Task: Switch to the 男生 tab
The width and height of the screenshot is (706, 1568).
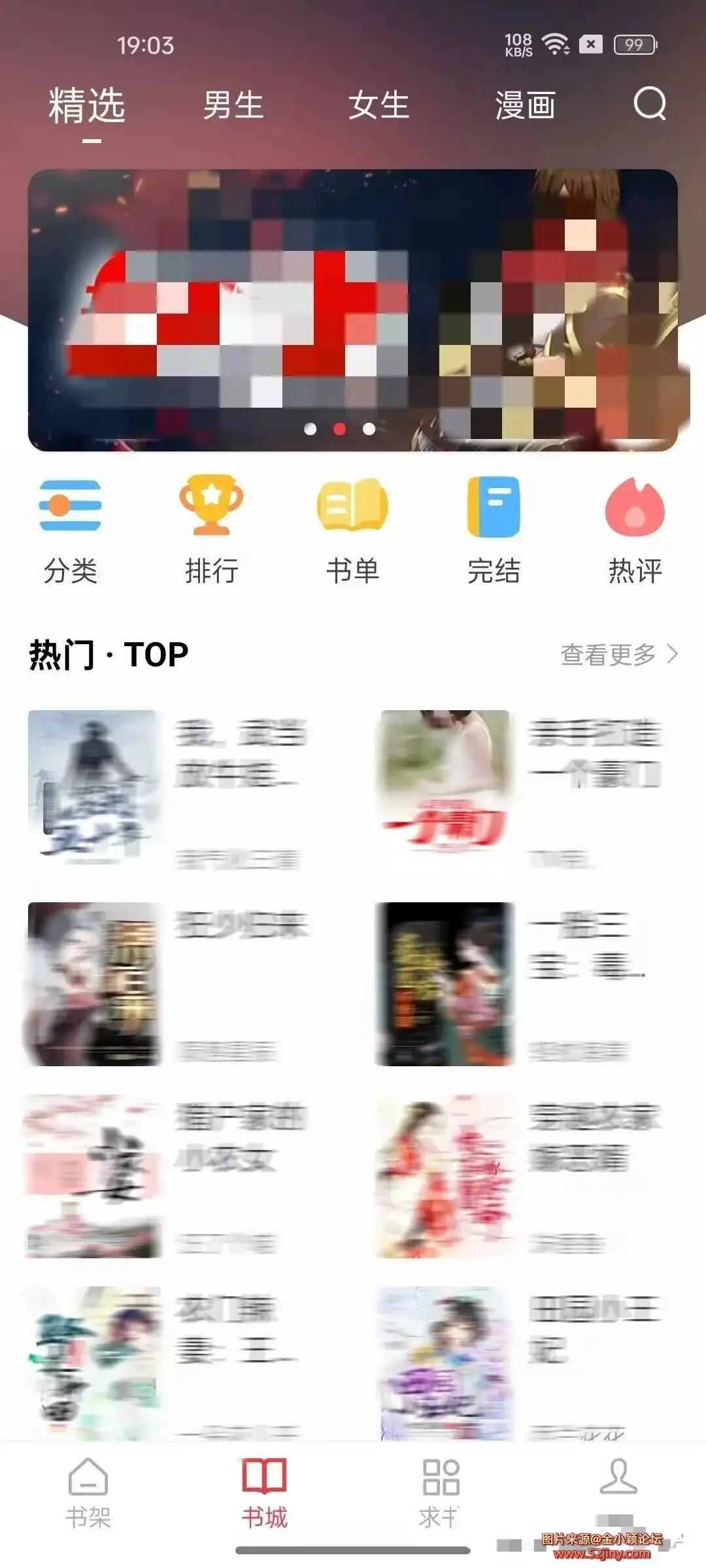Action: click(233, 105)
